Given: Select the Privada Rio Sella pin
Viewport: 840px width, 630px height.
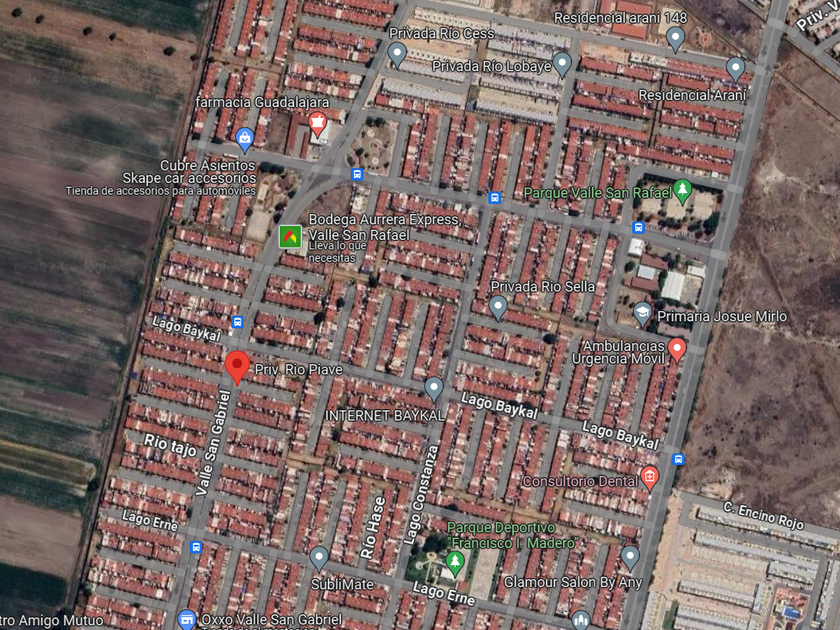Looking at the screenshot, I should click(x=498, y=307).
